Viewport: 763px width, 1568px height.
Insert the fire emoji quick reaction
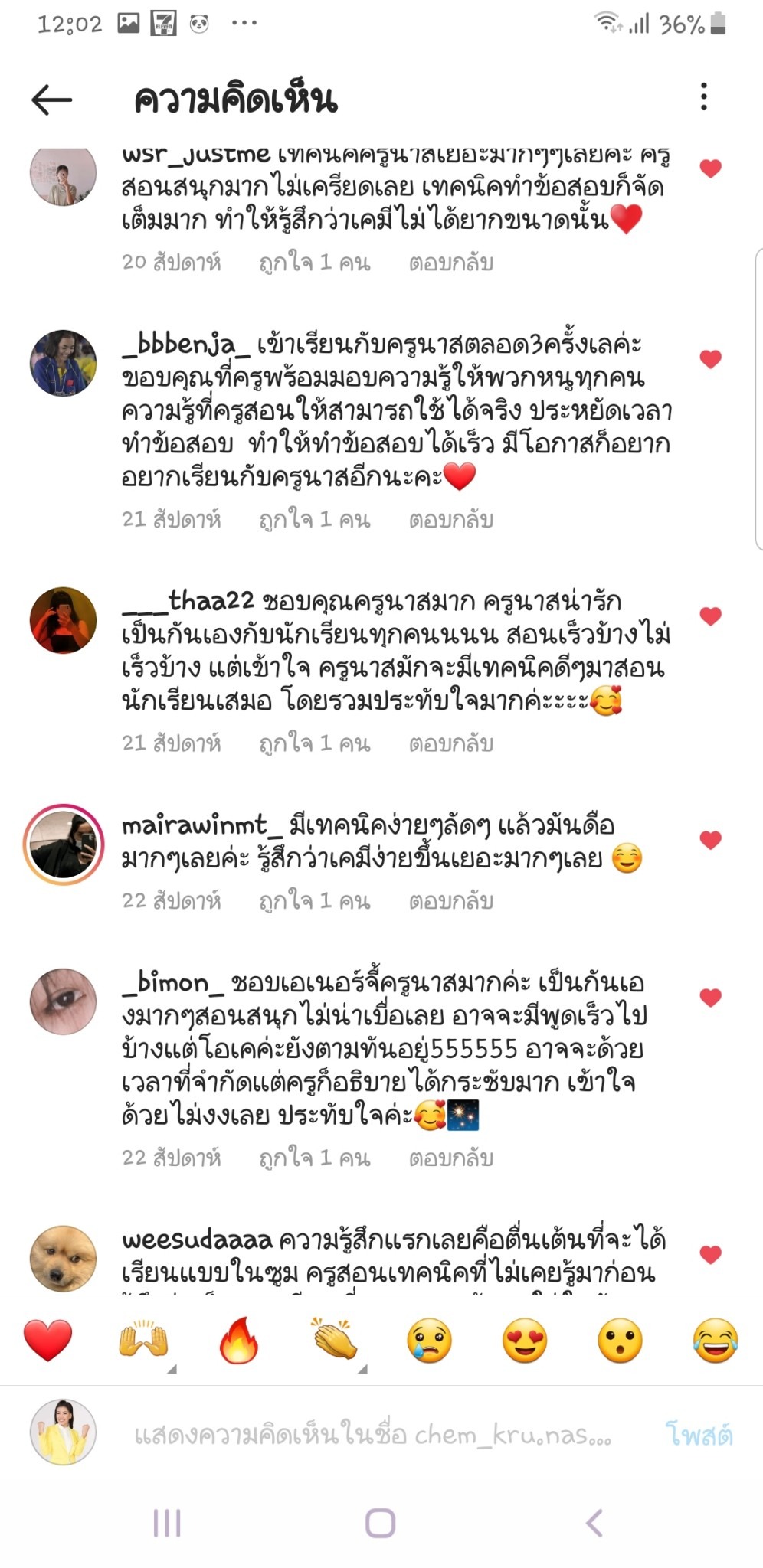pyautogui.click(x=238, y=1341)
